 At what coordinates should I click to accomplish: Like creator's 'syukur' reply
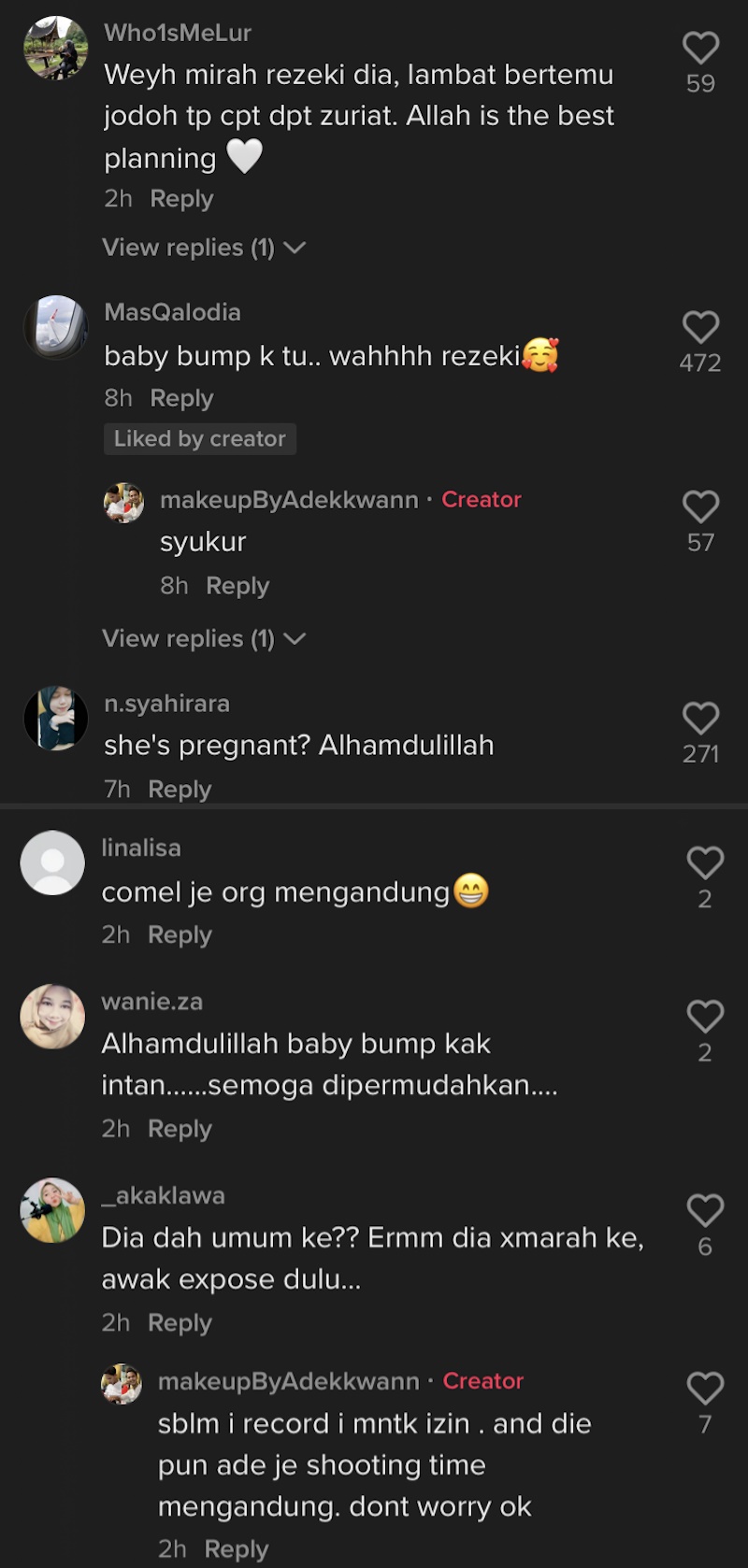(700, 506)
